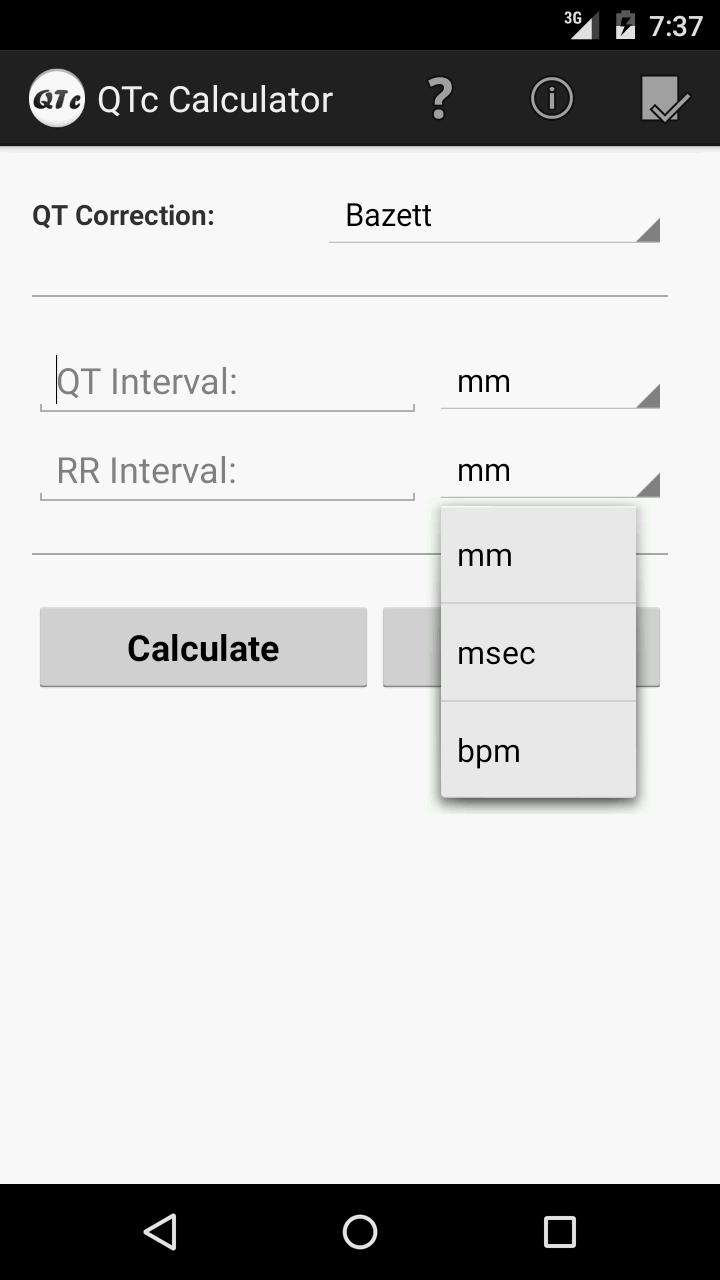
Task: Tap the RR Interval input field
Action: [x=226, y=471]
